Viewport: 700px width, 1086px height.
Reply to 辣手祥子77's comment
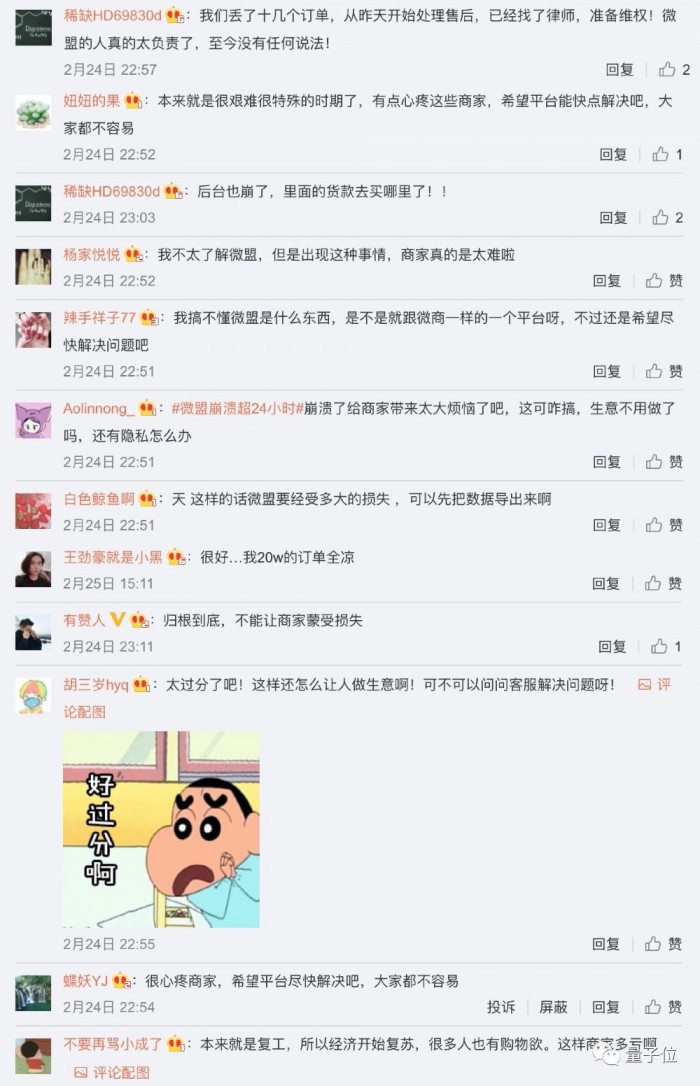point(606,371)
